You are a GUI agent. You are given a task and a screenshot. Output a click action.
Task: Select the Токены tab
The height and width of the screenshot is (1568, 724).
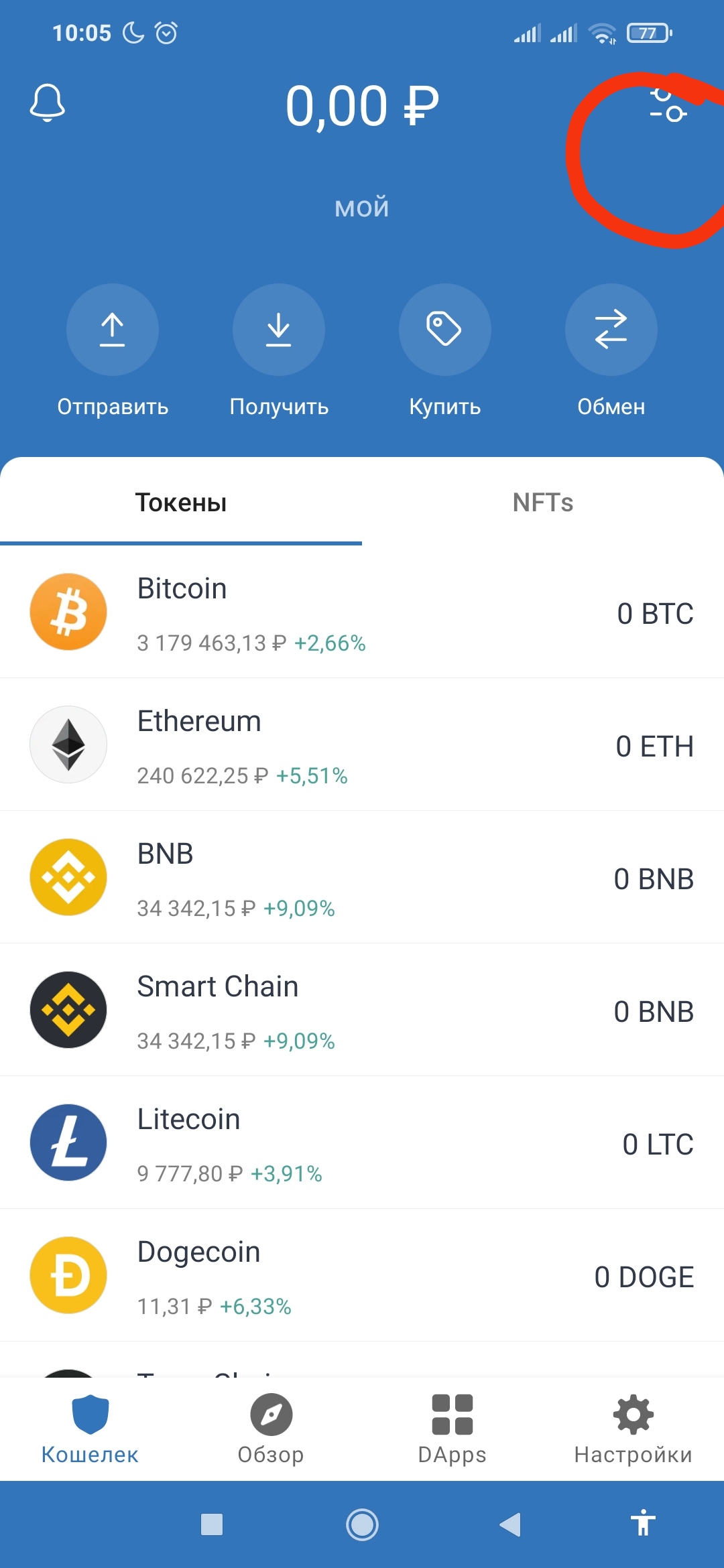(181, 503)
